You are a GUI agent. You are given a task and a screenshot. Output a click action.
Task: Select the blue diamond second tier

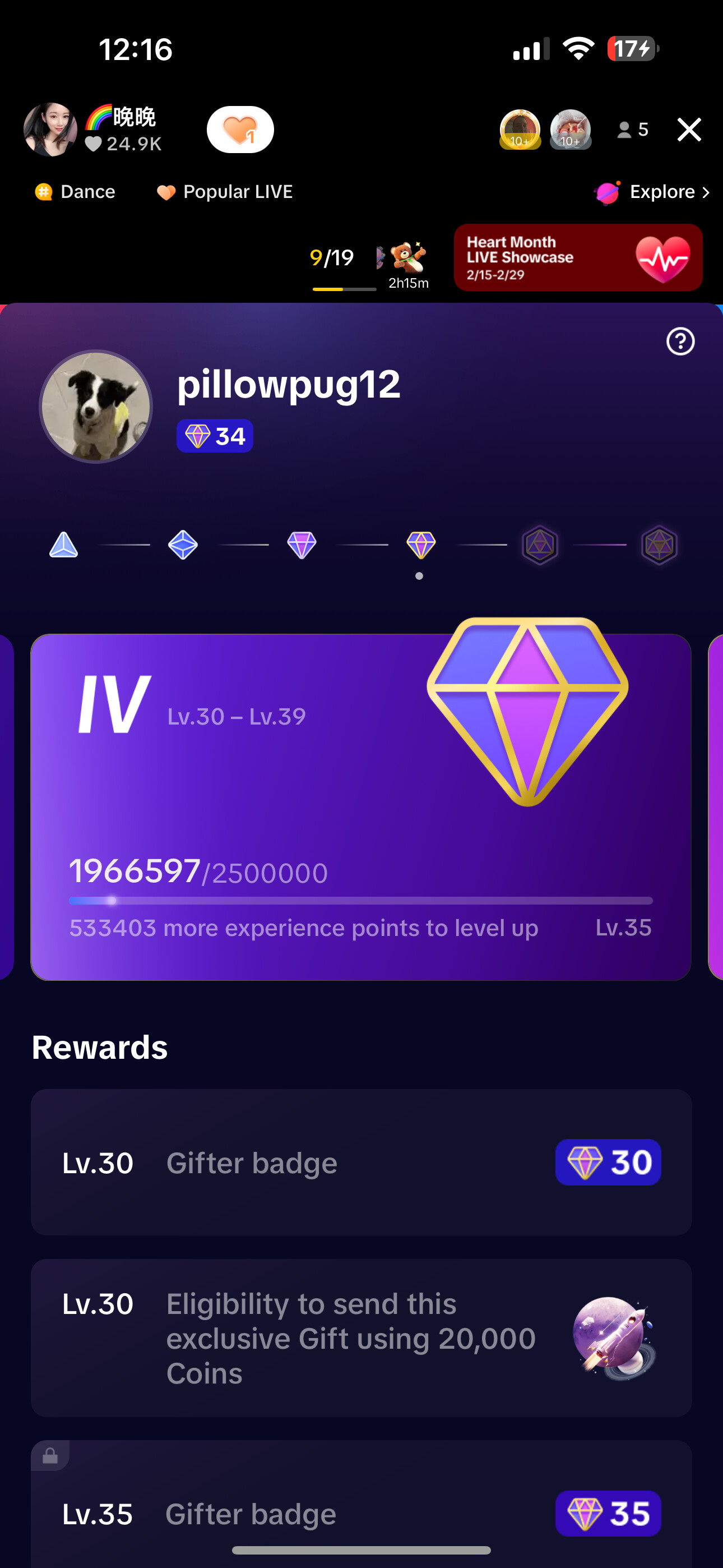coord(183,545)
